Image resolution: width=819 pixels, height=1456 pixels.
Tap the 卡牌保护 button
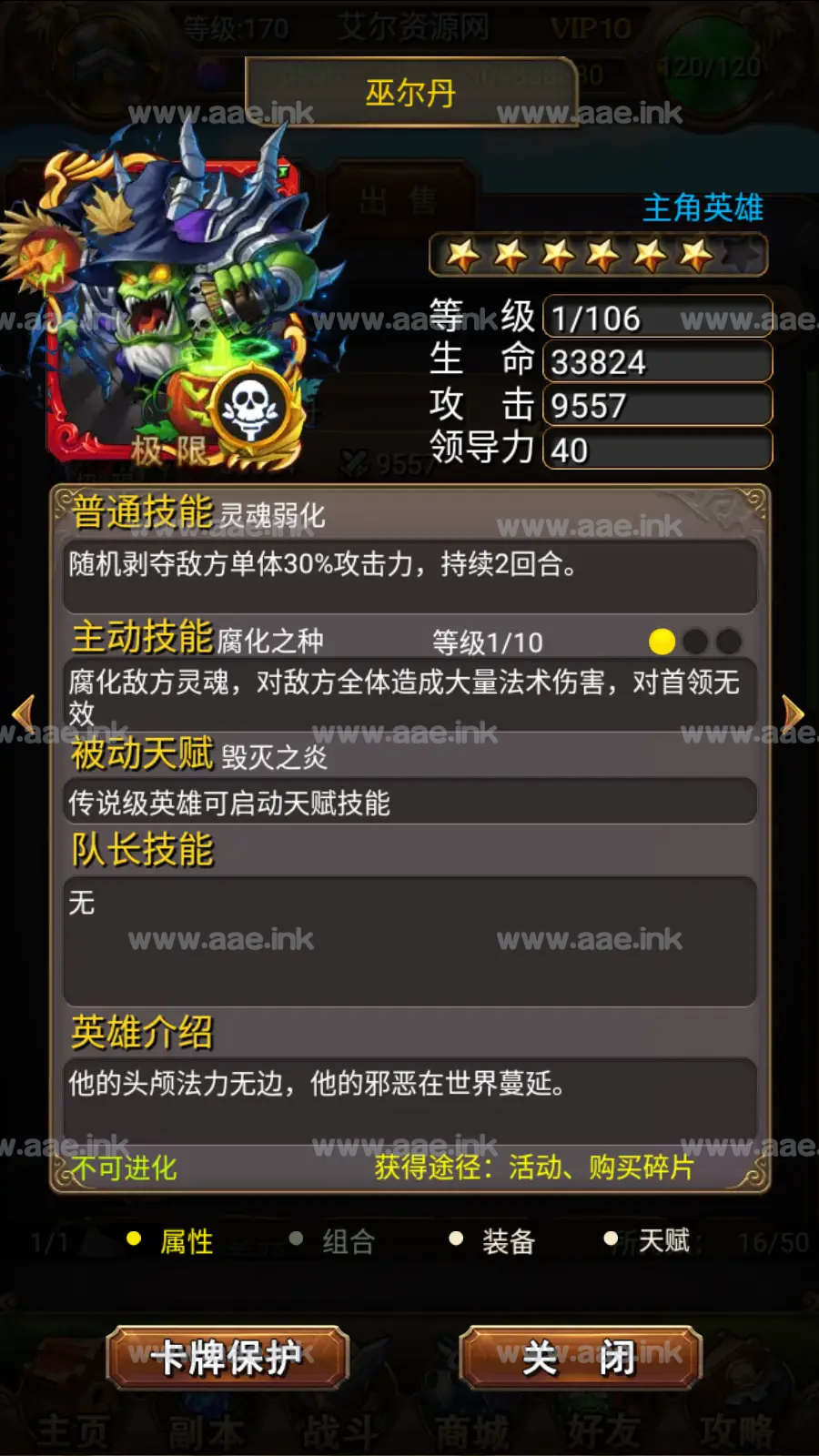227,1358
